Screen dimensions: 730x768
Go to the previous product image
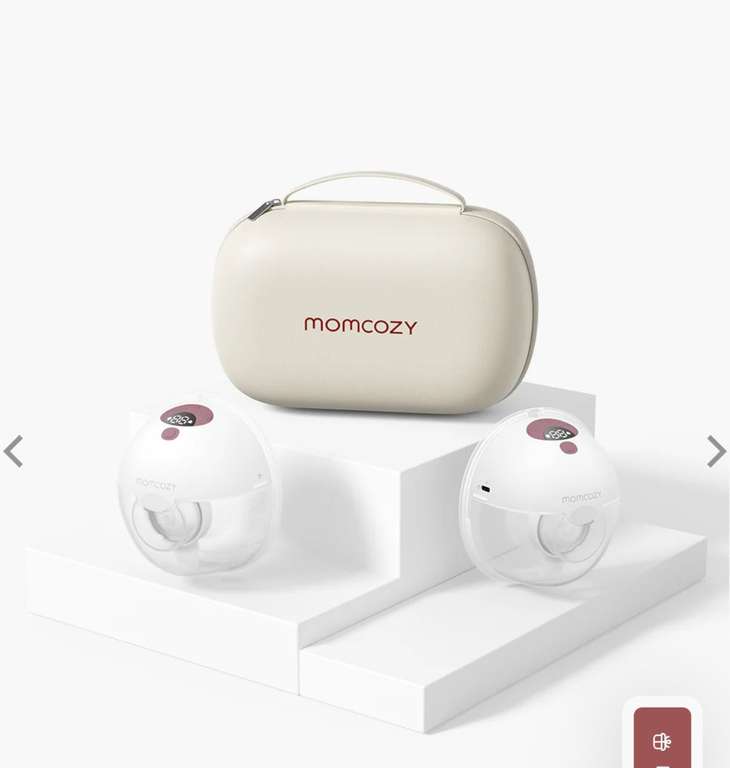pyautogui.click(x=13, y=451)
